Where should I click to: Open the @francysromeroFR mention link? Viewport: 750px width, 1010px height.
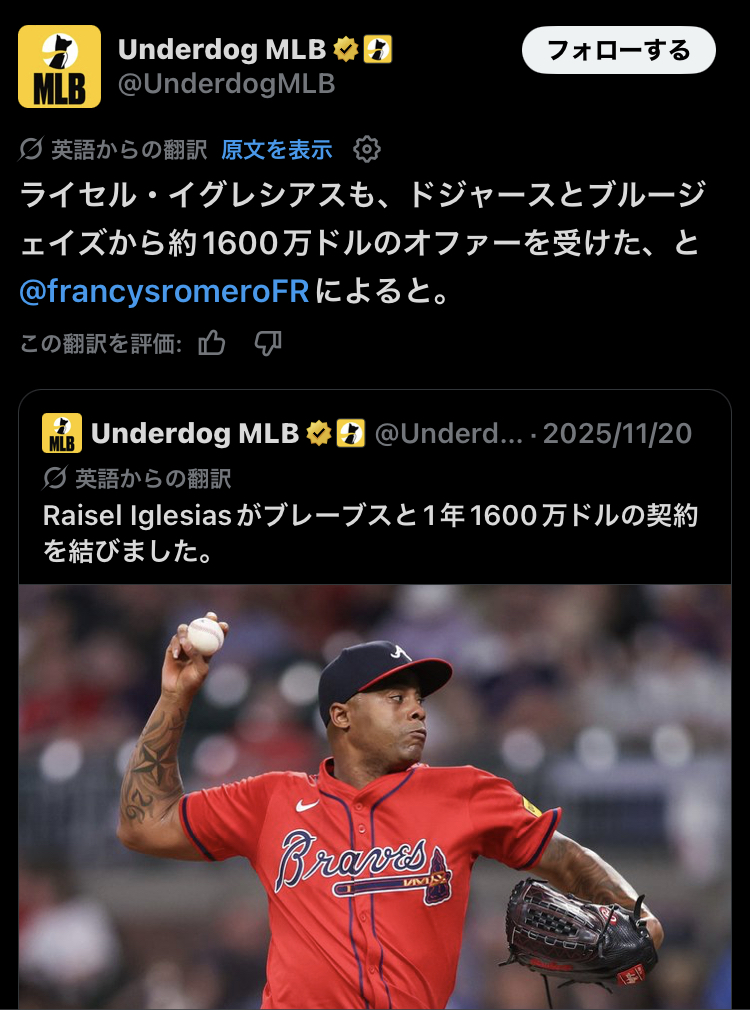tap(164, 293)
